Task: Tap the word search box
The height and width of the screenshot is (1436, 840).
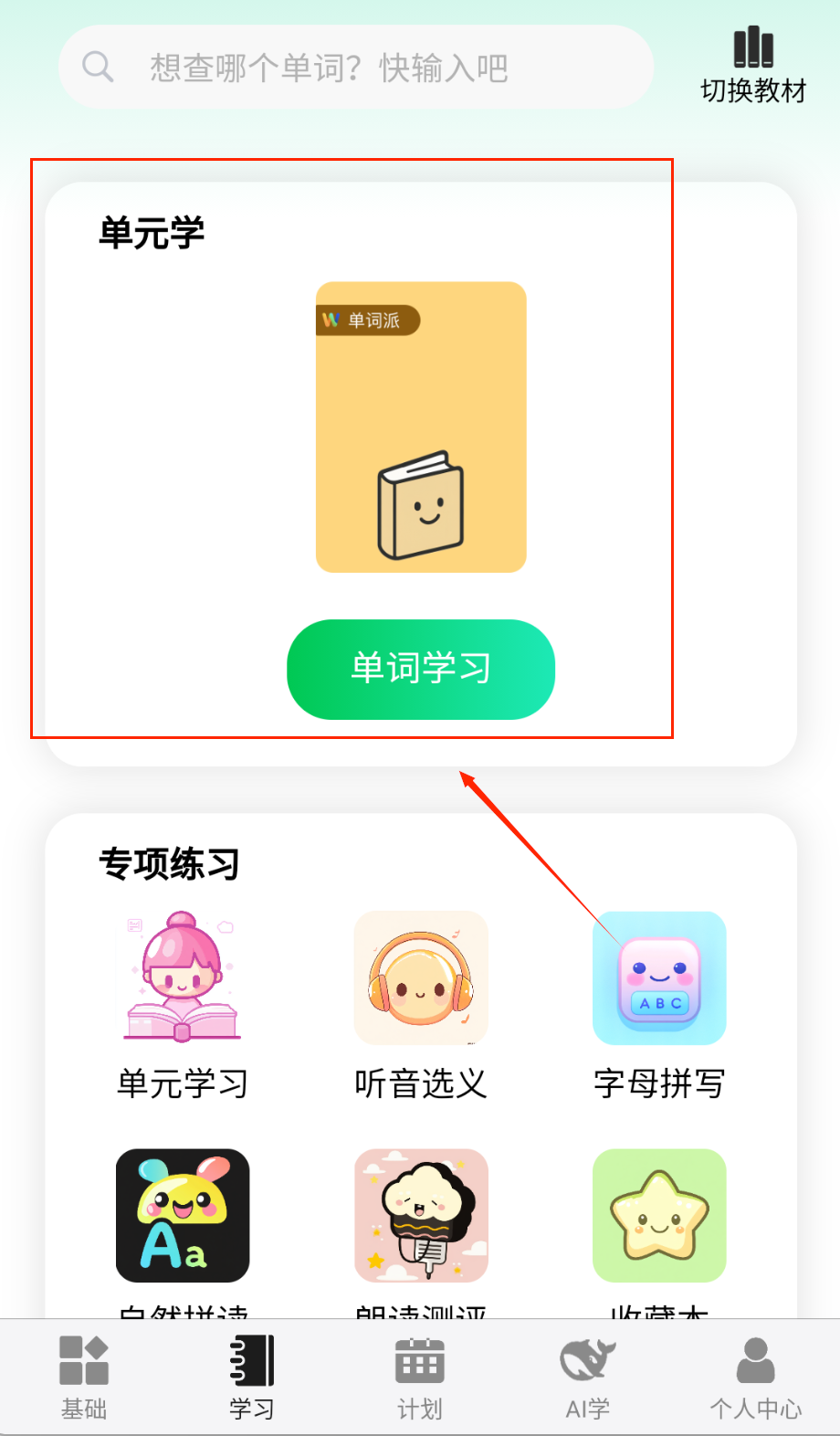Action: click(356, 68)
